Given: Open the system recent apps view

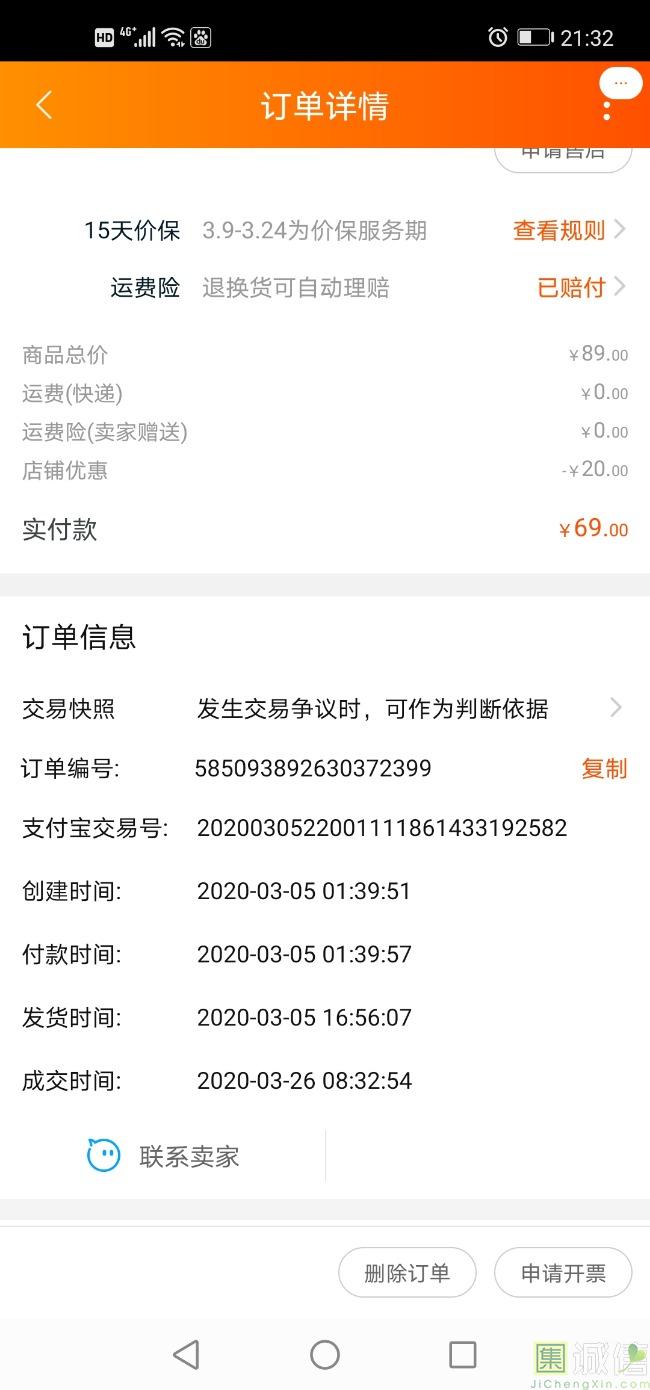Looking at the screenshot, I should point(463,1355).
